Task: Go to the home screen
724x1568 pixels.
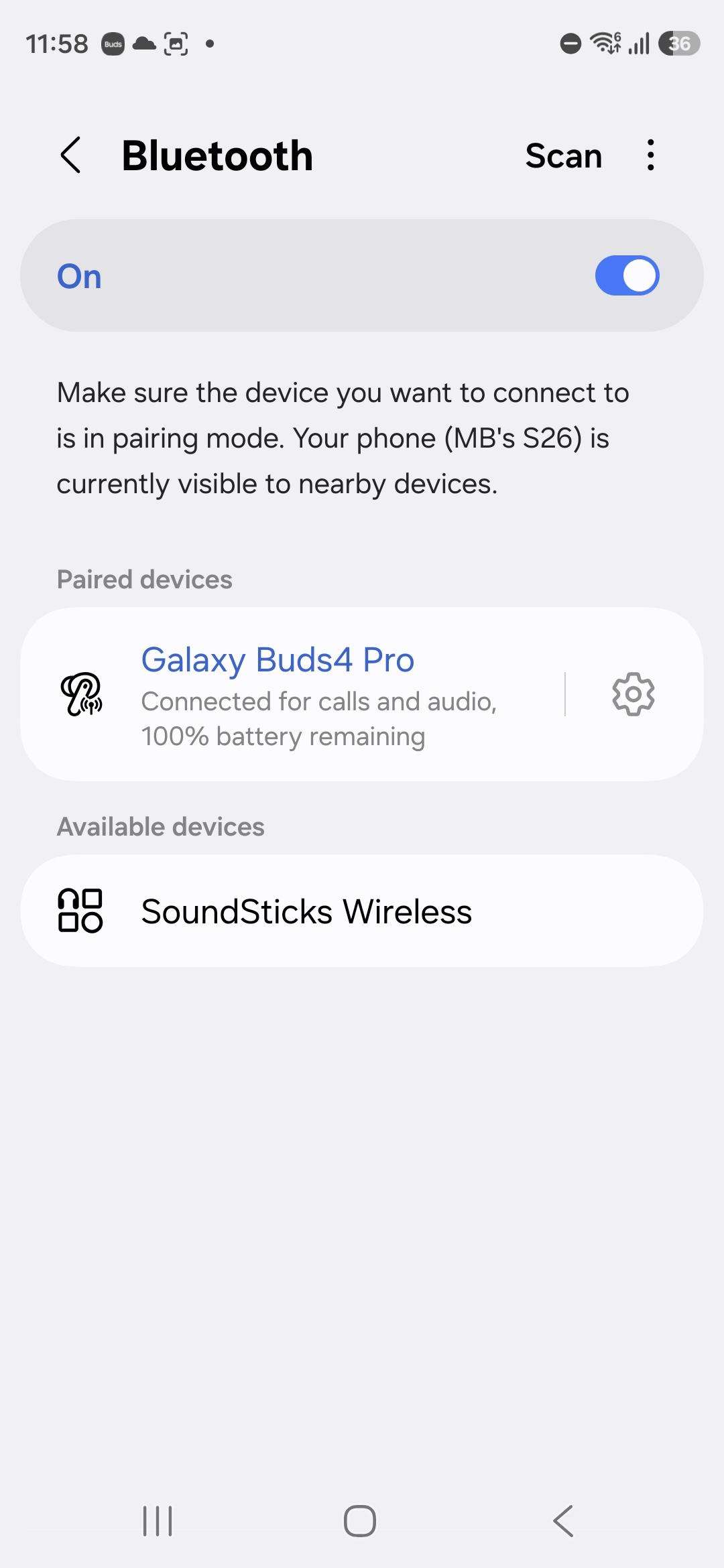Action: pyautogui.click(x=360, y=1520)
